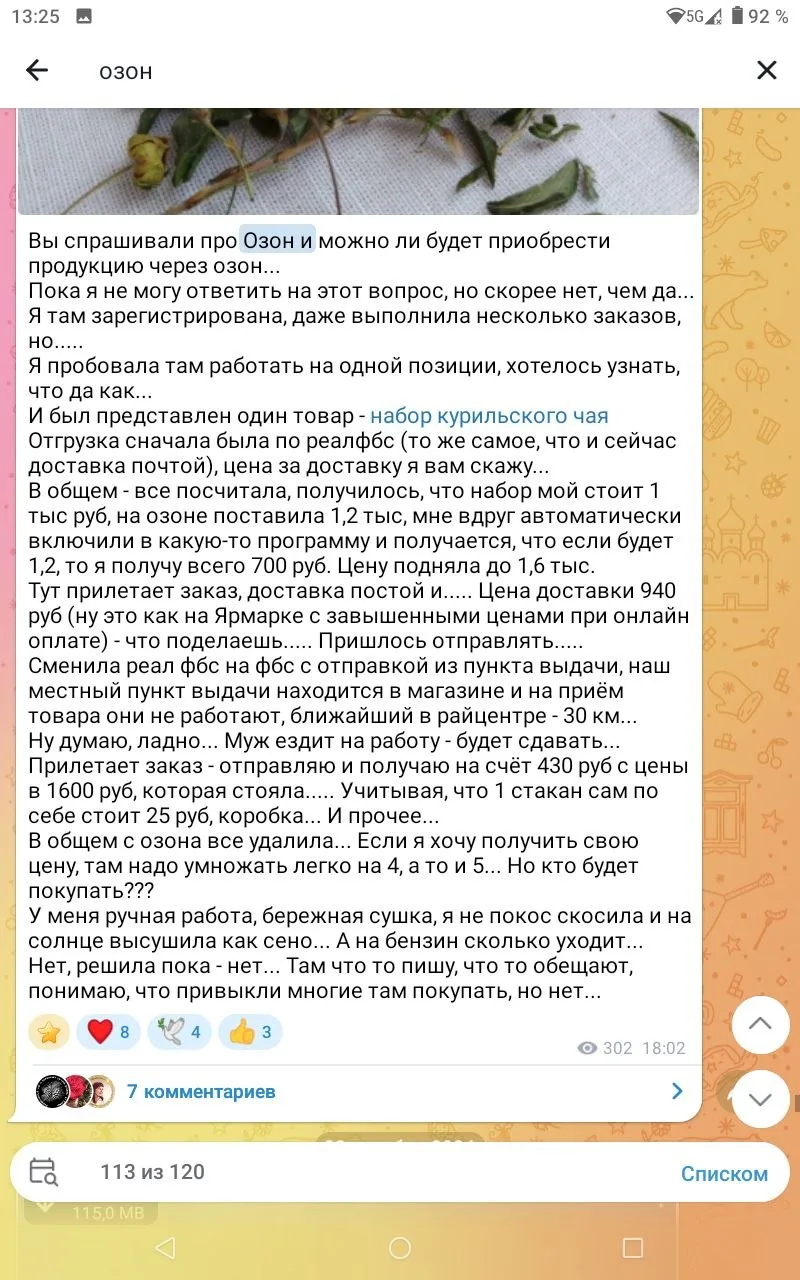Go to the Android home screen
This screenshot has width=800, height=1280.
tap(400, 1247)
